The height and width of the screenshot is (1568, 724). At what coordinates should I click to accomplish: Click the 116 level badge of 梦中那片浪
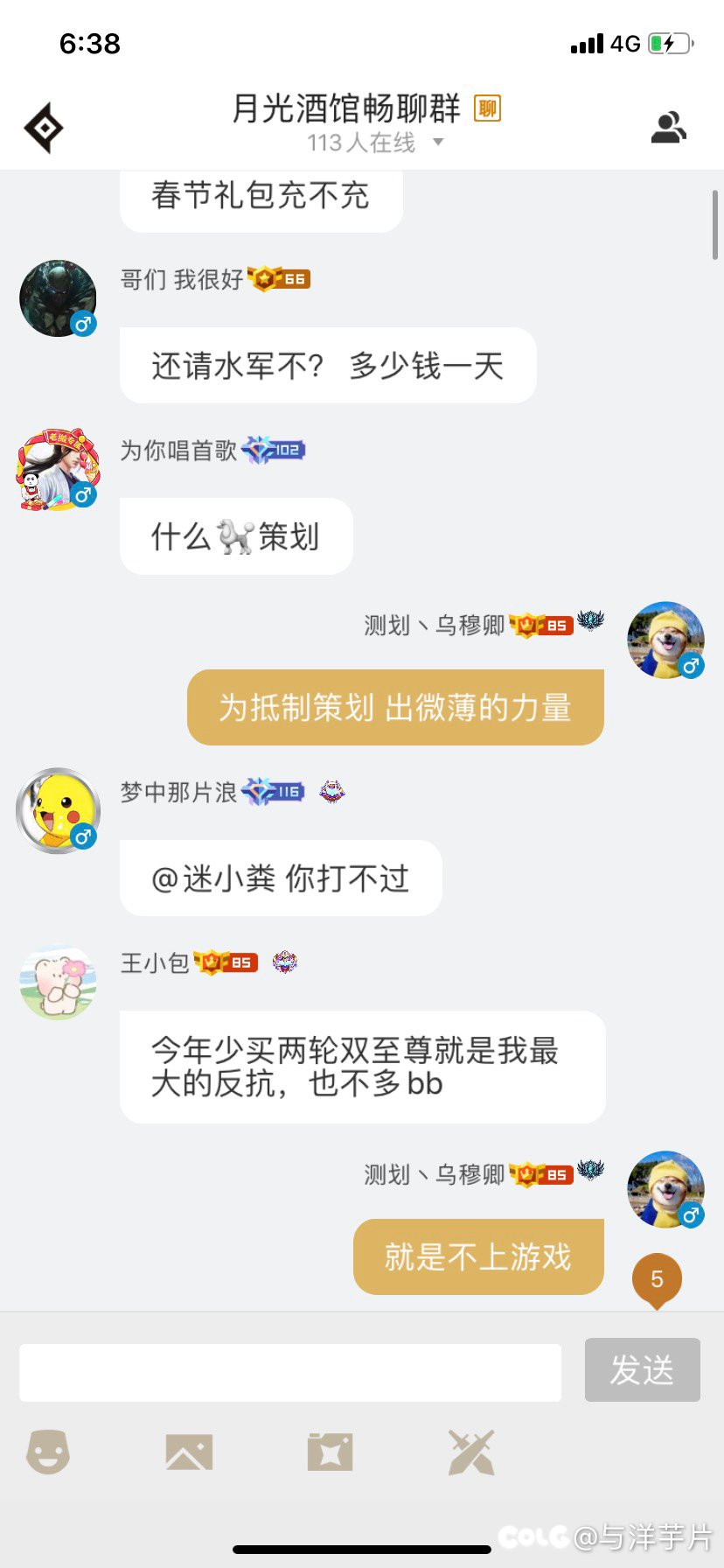[271, 792]
